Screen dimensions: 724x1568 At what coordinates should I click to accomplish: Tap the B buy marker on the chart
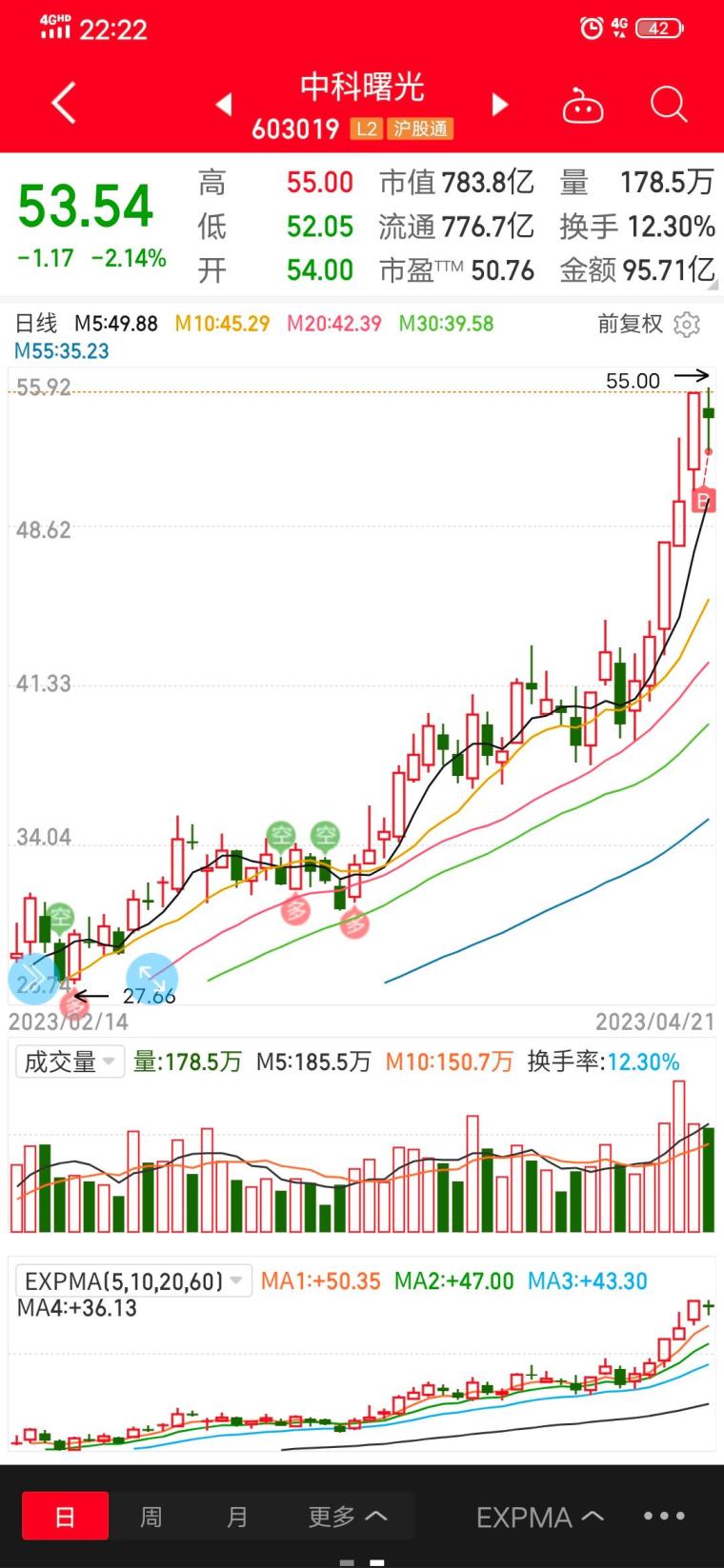tap(704, 499)
